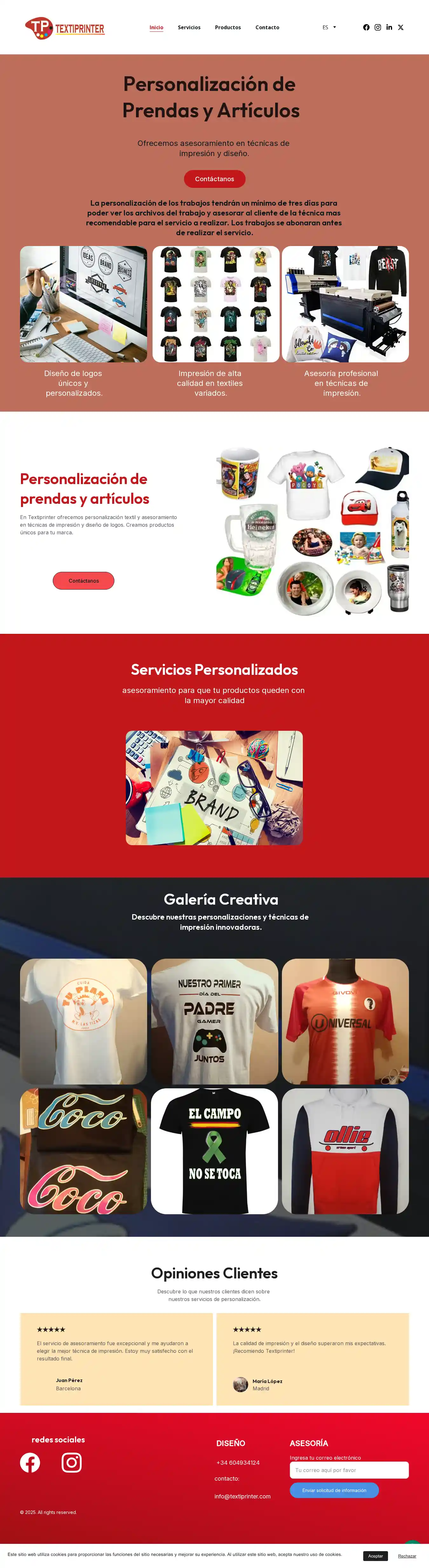Expand the ES language dropdown
This screenshot has height=1568, width=429.
coord(329,27)
